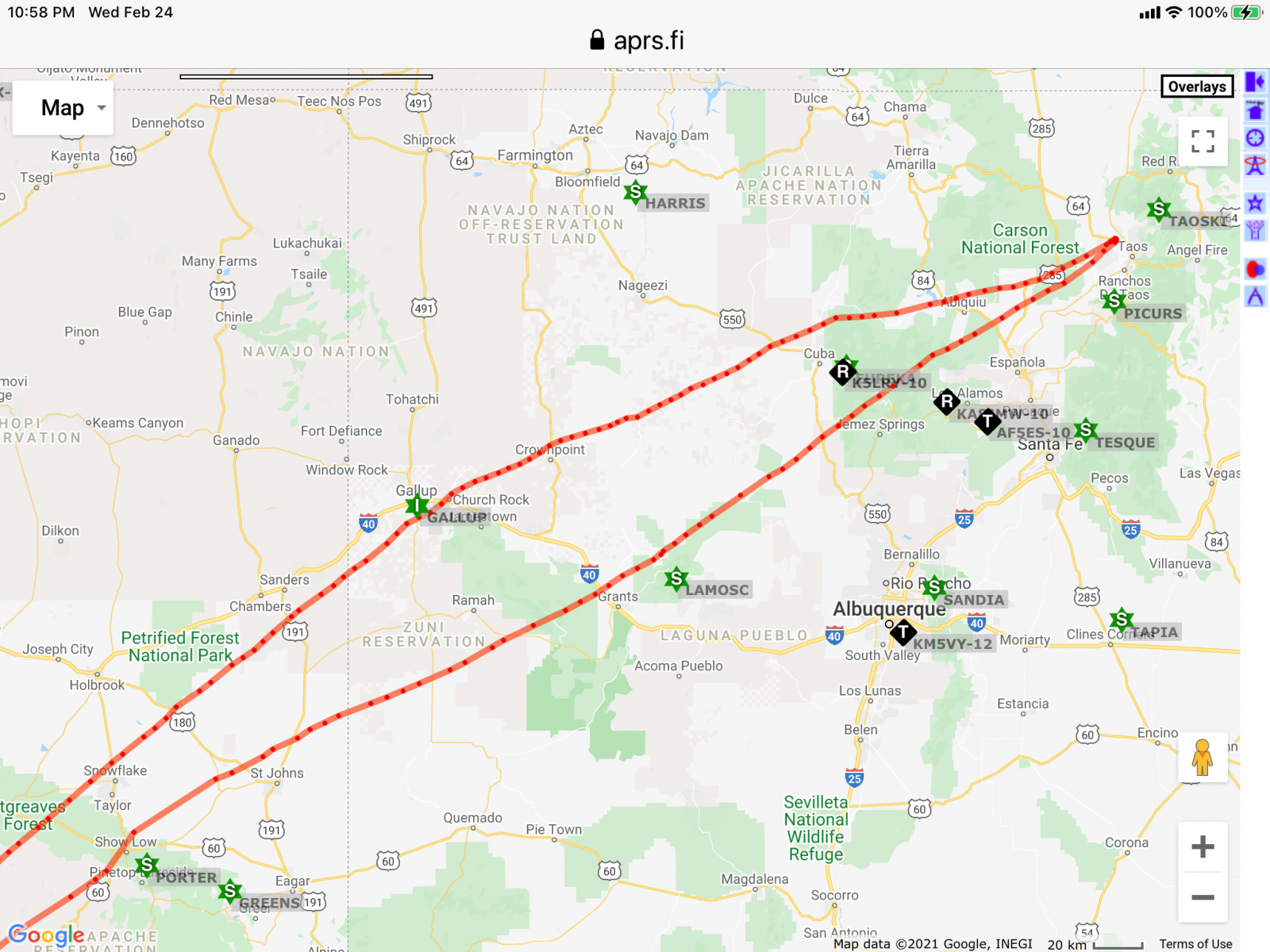The image size is (1270, 952).
Task: Open the compass ruler measuring tool
Action: tap(1255, 297)
